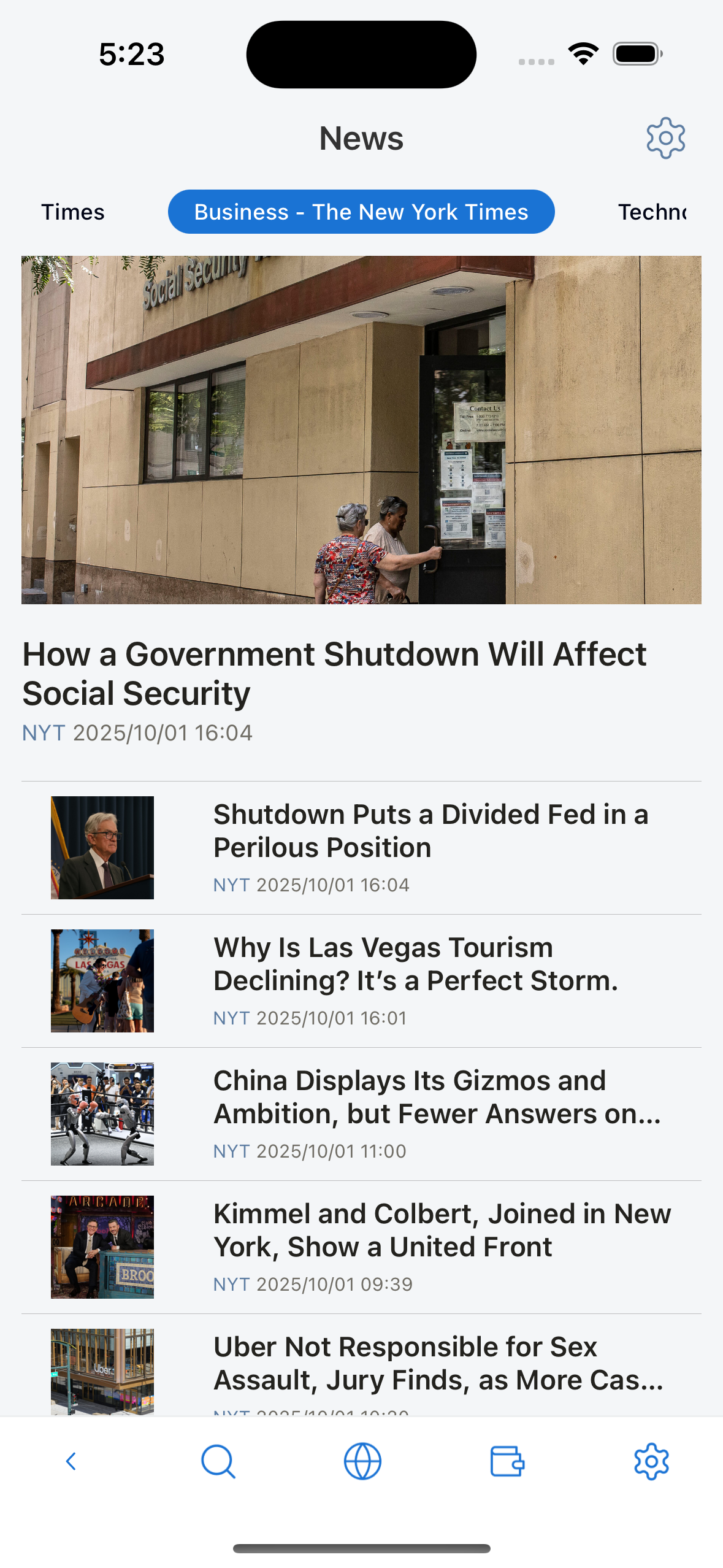Read Shutdown Puts a Divided Fed article

430,831
